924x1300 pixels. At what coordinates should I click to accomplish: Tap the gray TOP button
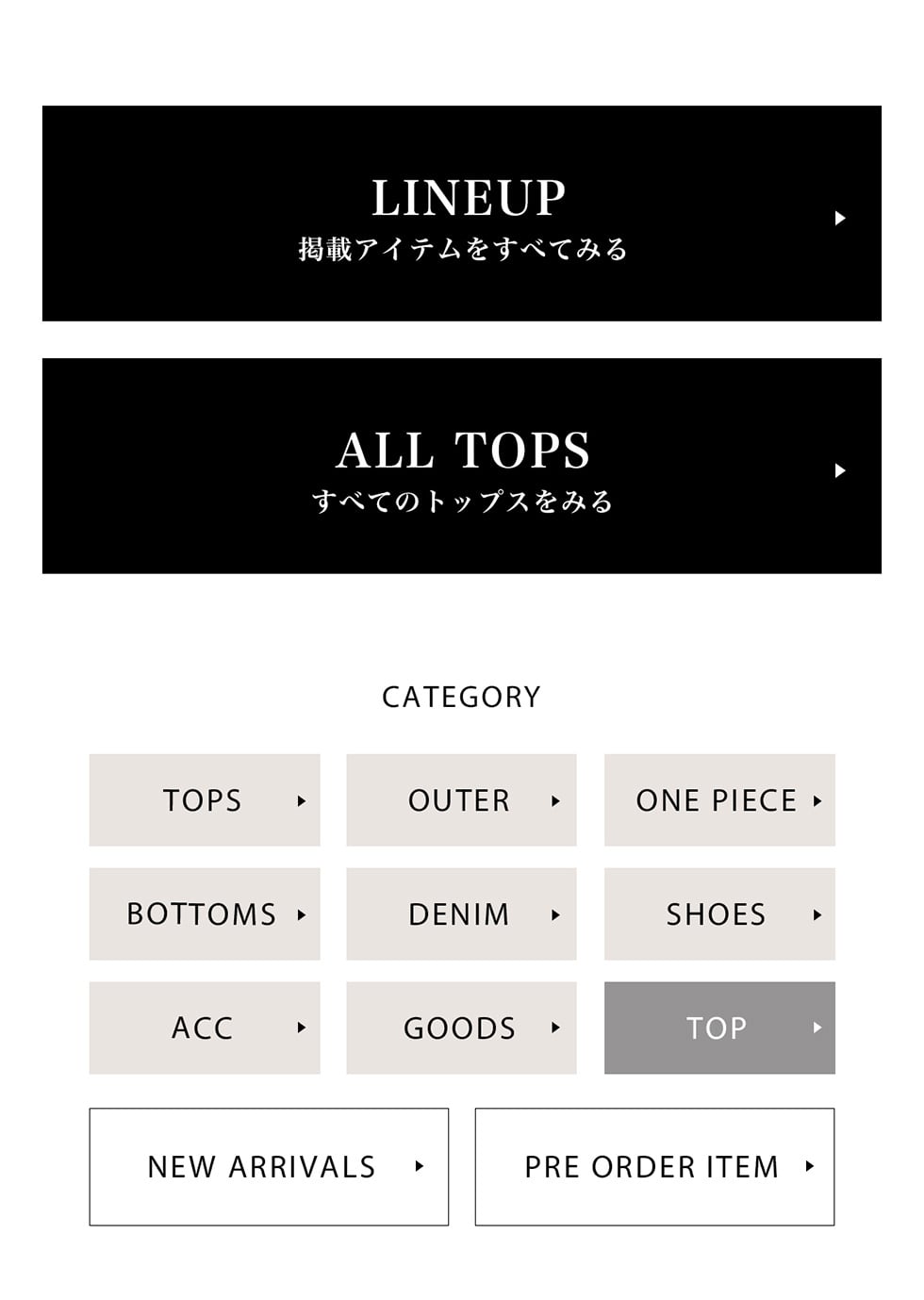coord(719,1028)
